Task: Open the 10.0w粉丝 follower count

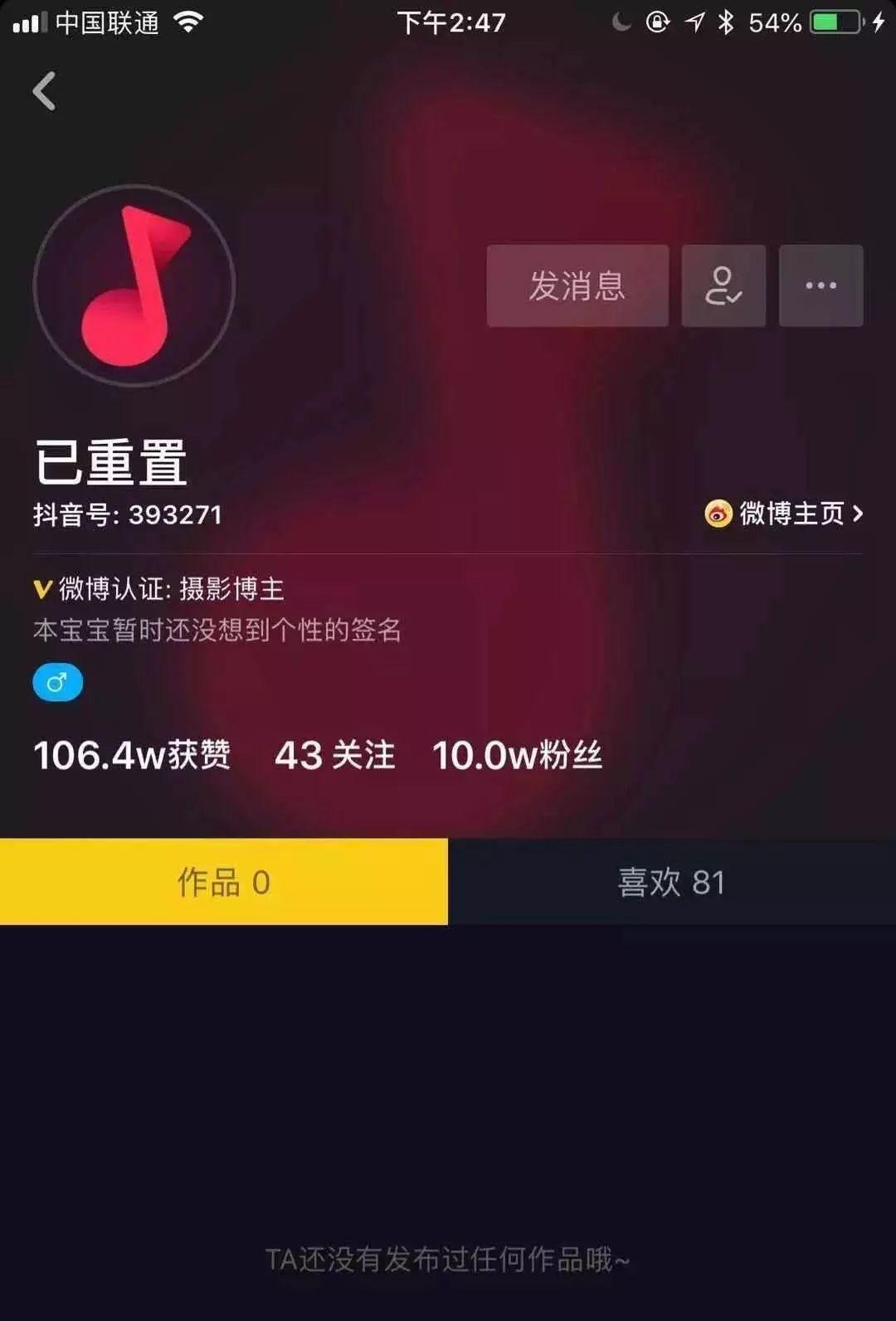Action: click(x=519, y=756)
